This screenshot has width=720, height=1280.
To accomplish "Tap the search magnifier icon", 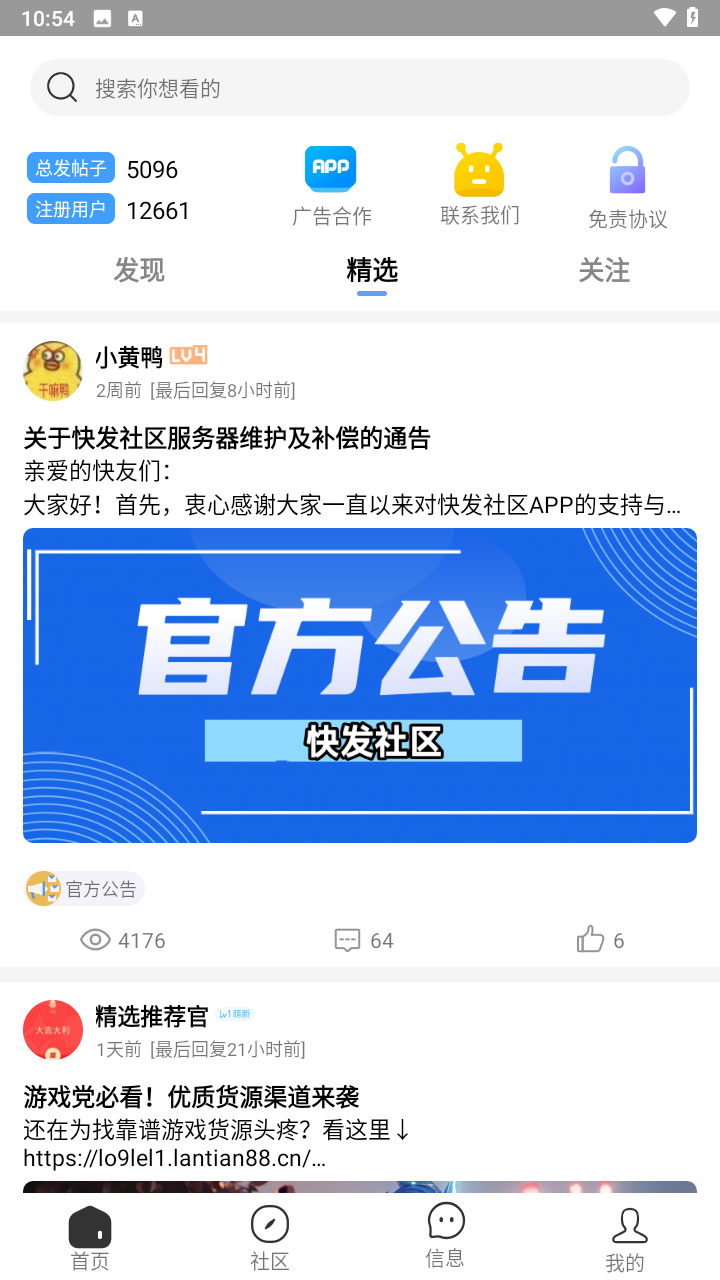I will click(61, 87).
